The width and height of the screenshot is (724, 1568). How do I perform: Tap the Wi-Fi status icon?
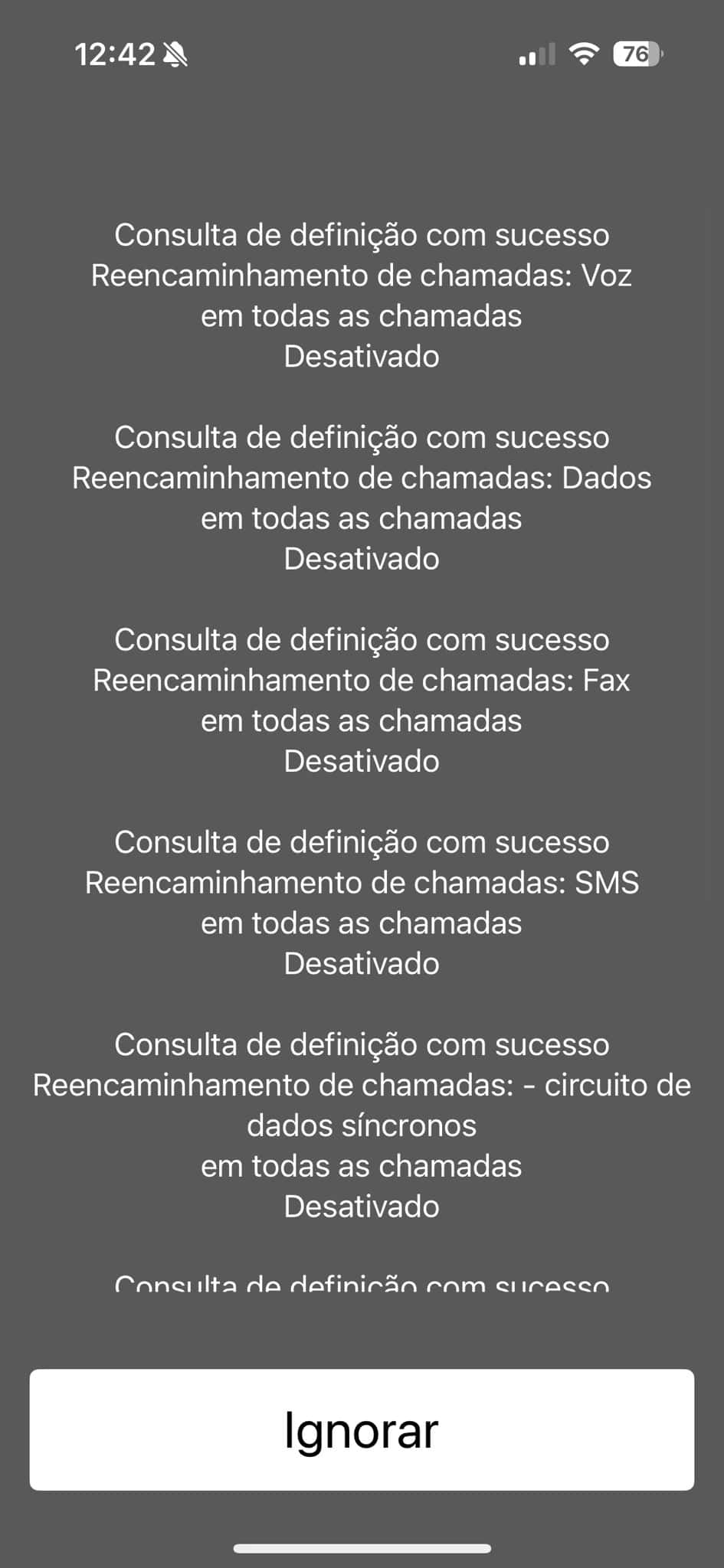pyautogui.click(x=584, y=54)
